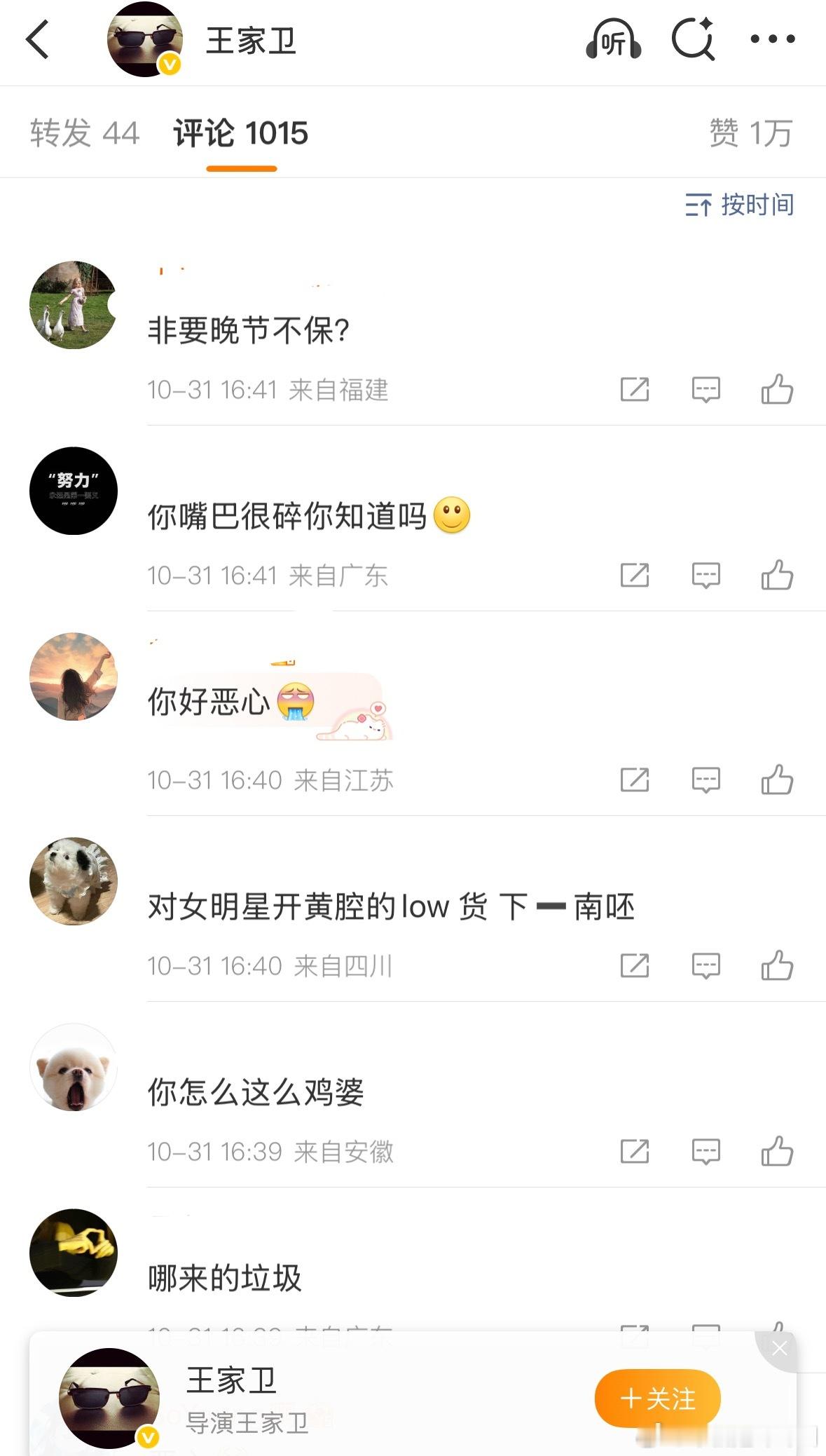The height and width of the screenshot is (1456, 826).
Task: Open the dalmatian puppy avatar from 四川 commenter
Action: [72, 881]
